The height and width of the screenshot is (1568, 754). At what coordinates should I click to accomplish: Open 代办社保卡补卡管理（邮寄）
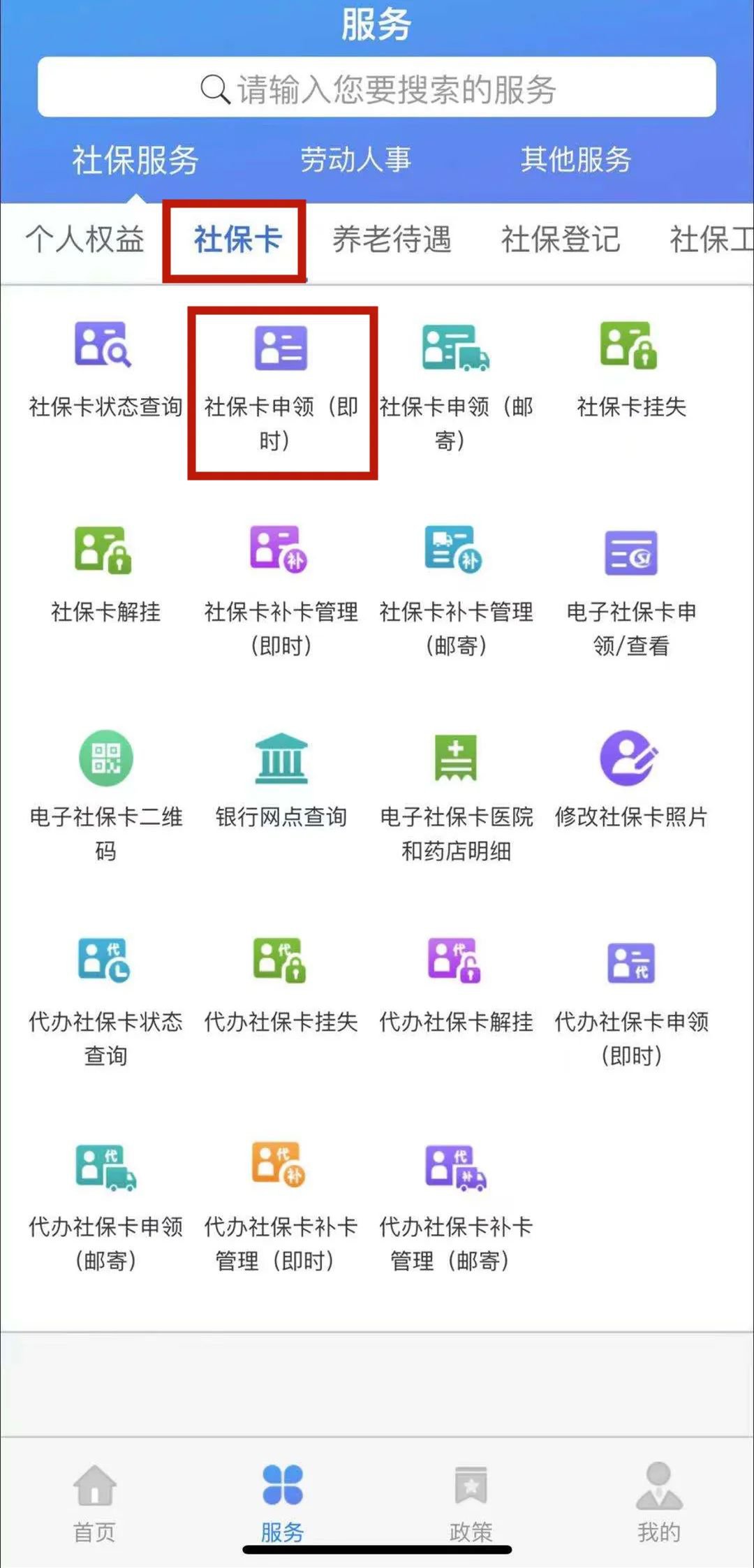pyautogui.click(x=456, y=1205)
